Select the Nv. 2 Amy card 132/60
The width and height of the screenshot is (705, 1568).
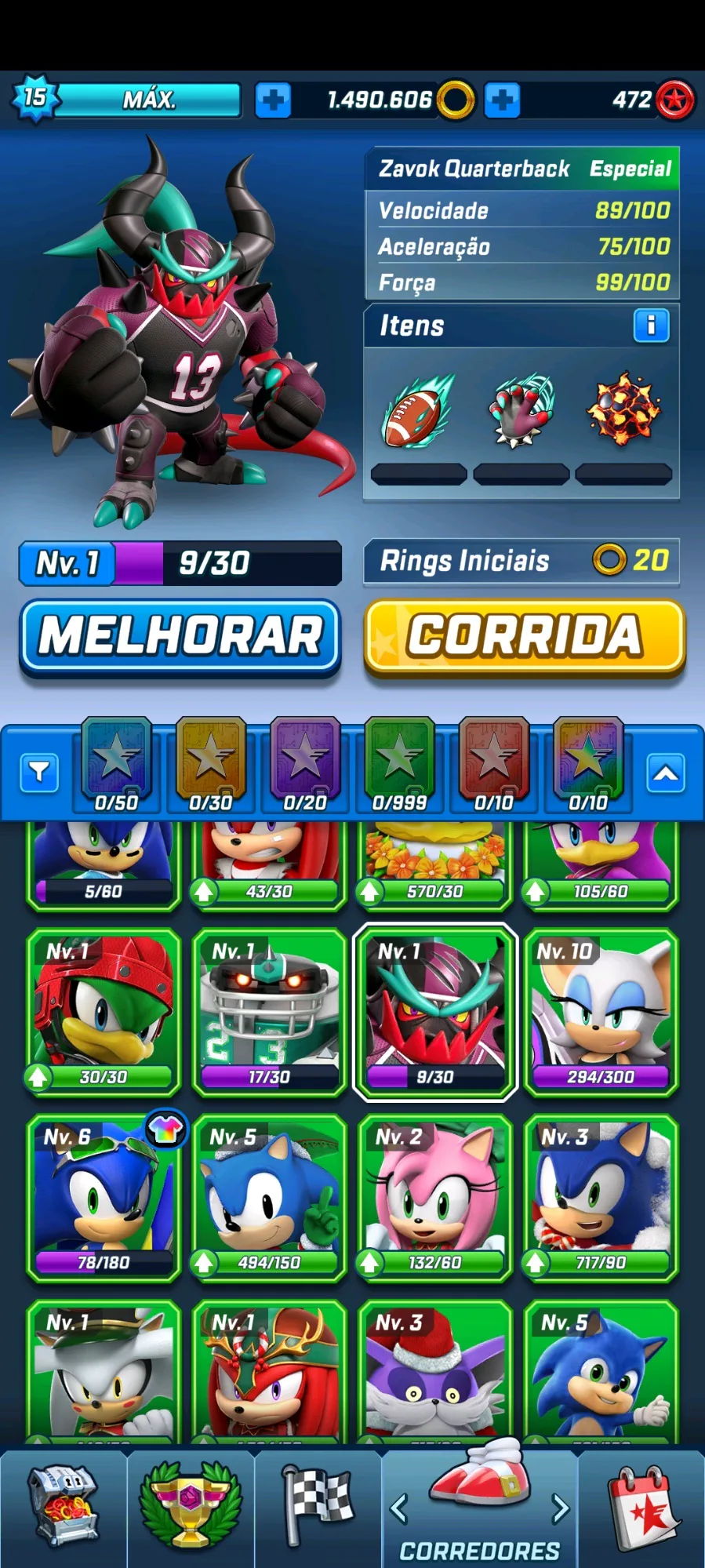(435, 1197)
